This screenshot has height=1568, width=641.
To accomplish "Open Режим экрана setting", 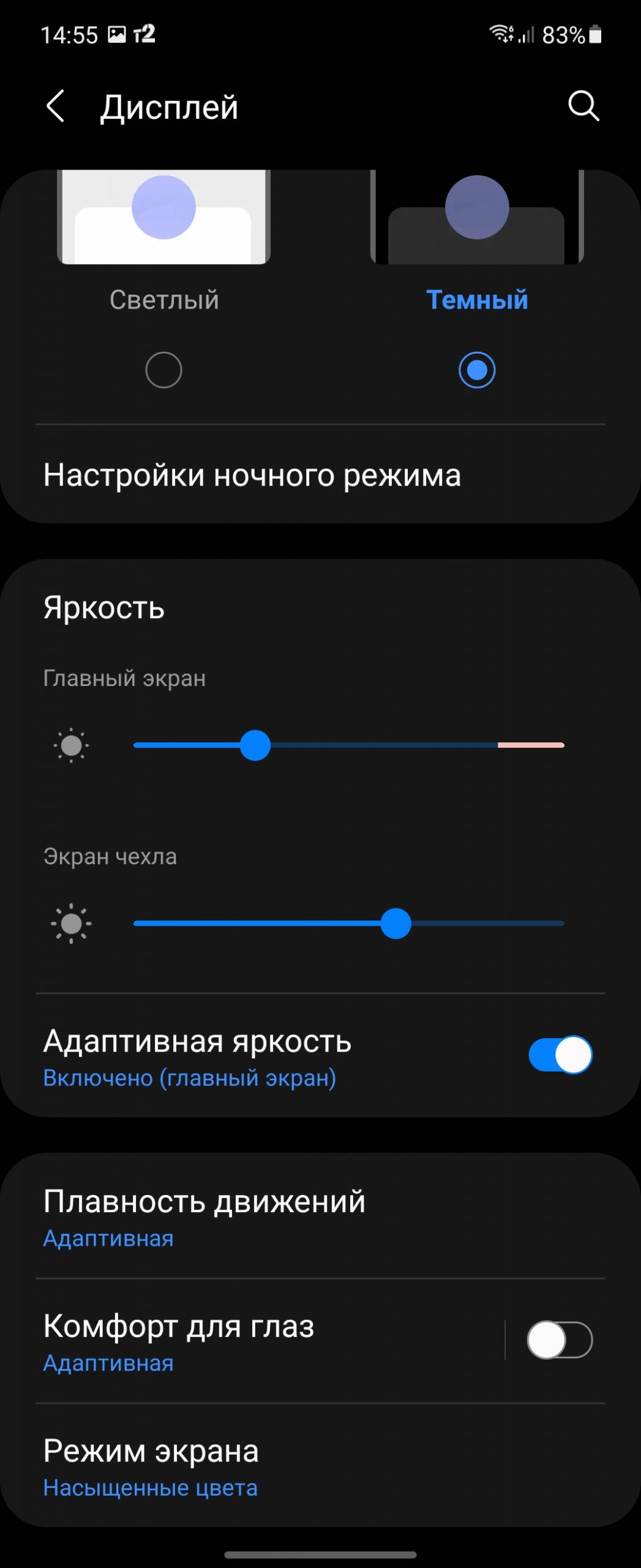I will pos(151,1466).
